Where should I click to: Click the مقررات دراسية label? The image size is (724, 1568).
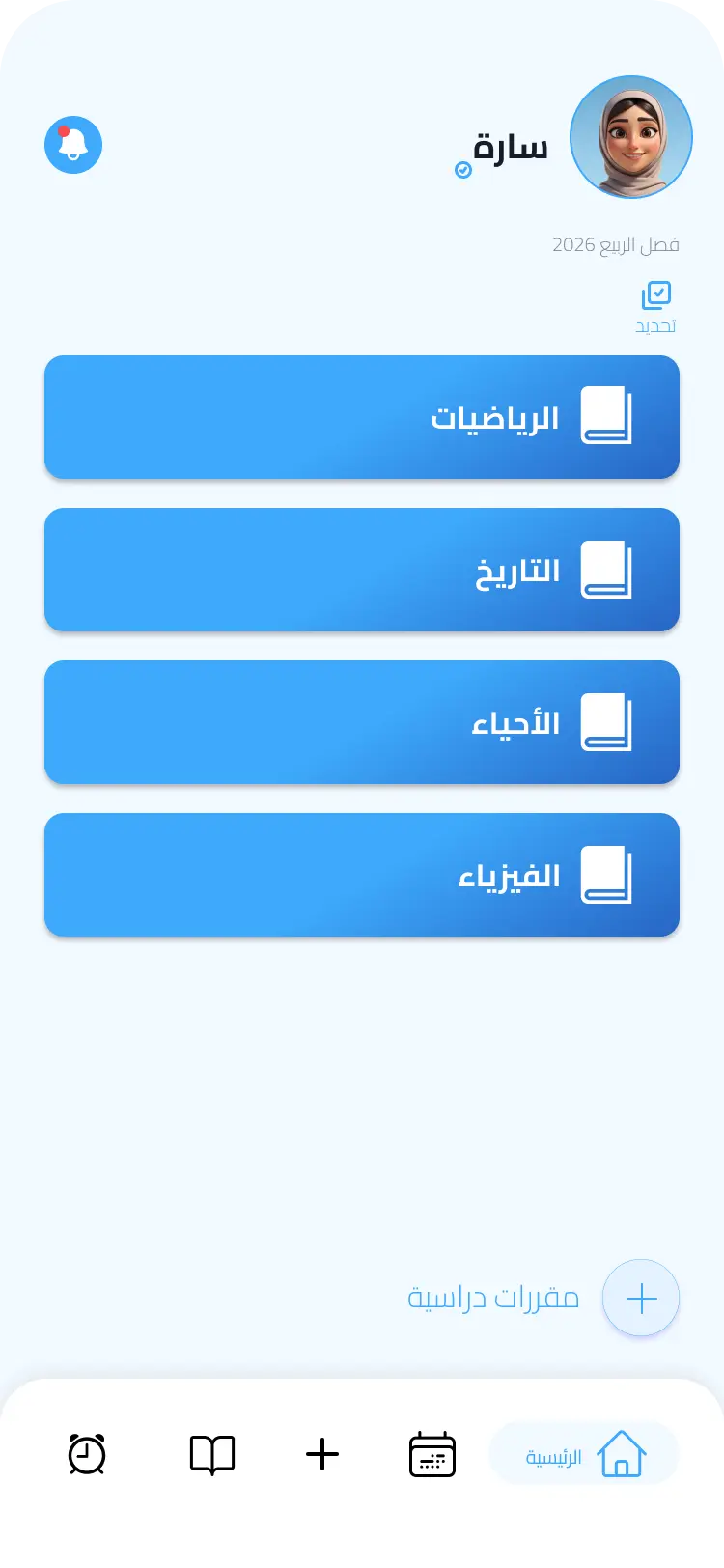494,1298
